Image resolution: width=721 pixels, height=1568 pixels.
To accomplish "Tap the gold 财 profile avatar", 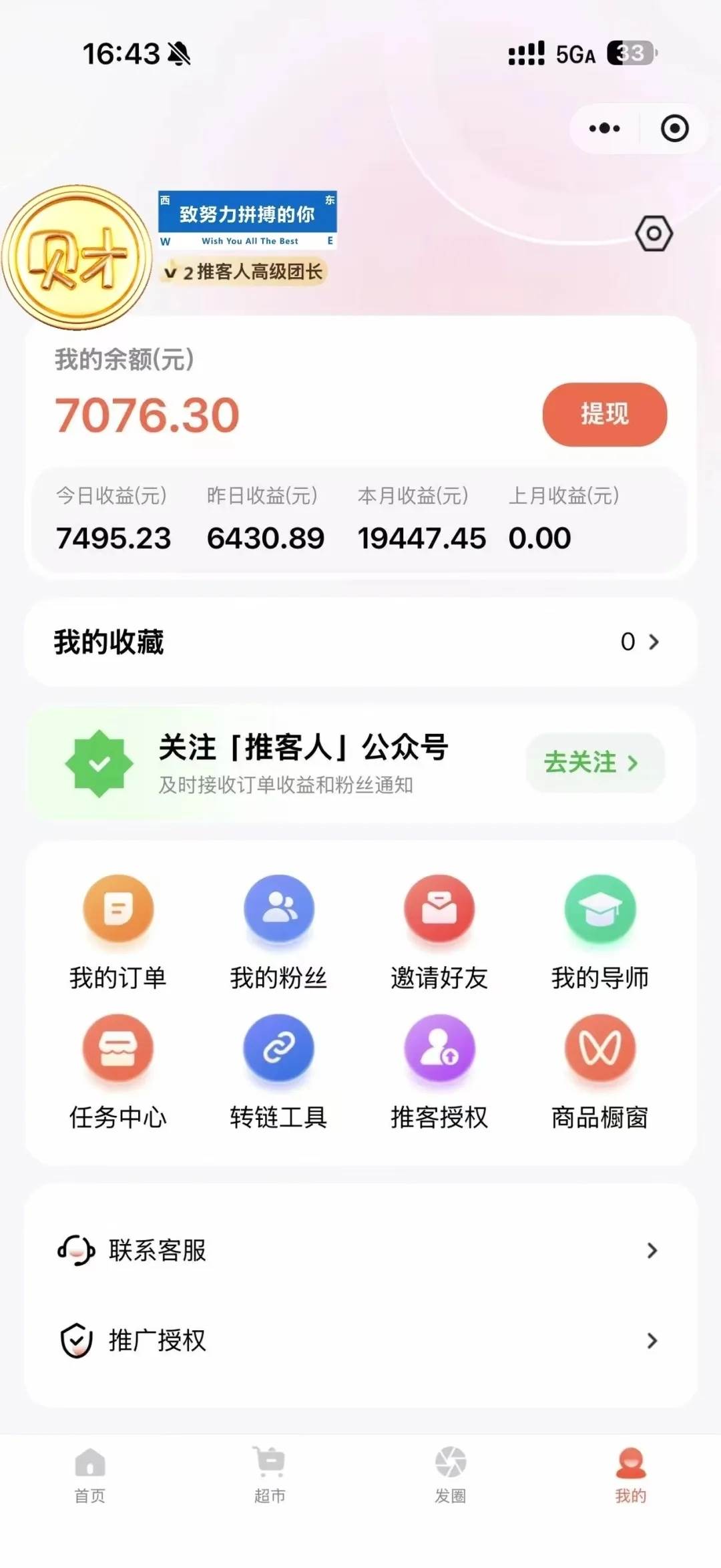I will (77, 257).
